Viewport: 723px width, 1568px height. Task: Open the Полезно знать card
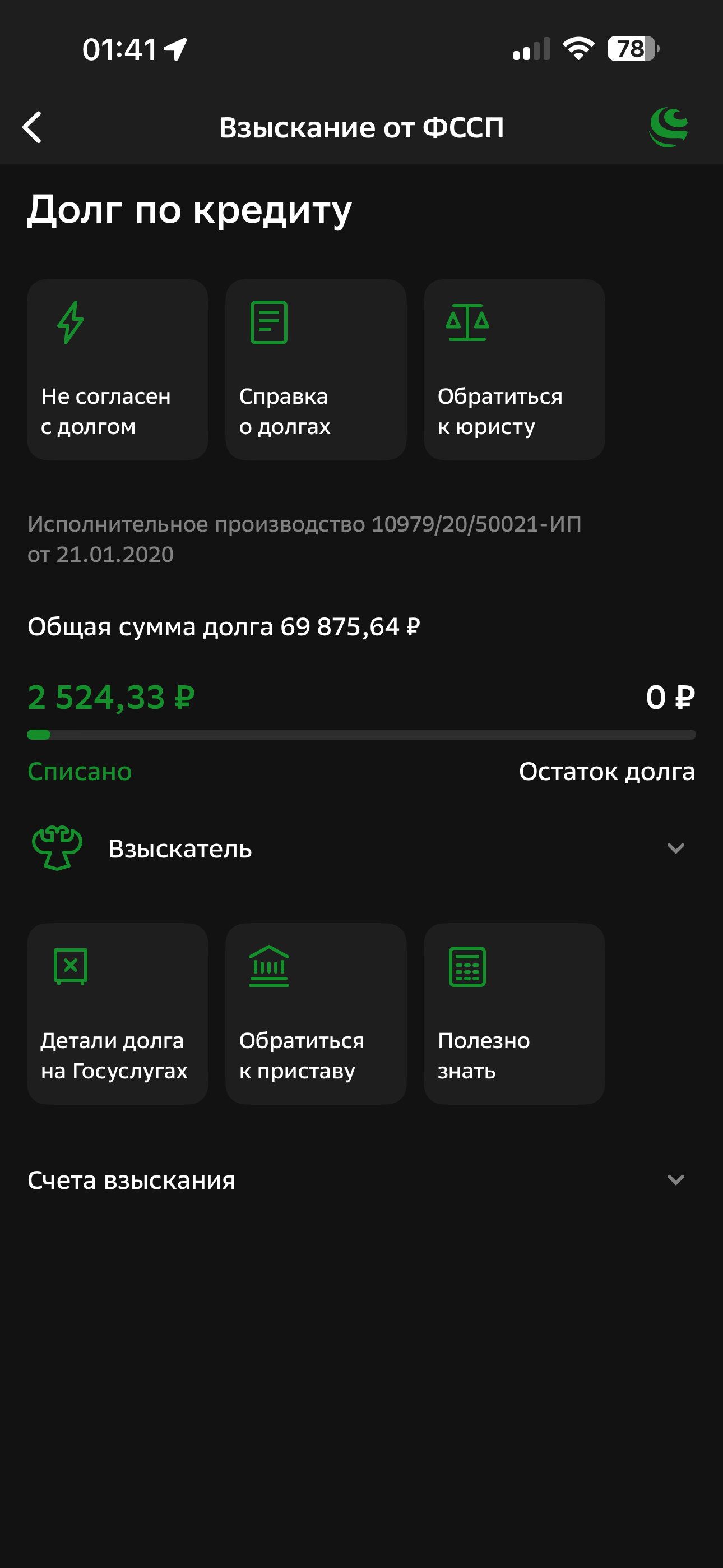coord(515,1013)
